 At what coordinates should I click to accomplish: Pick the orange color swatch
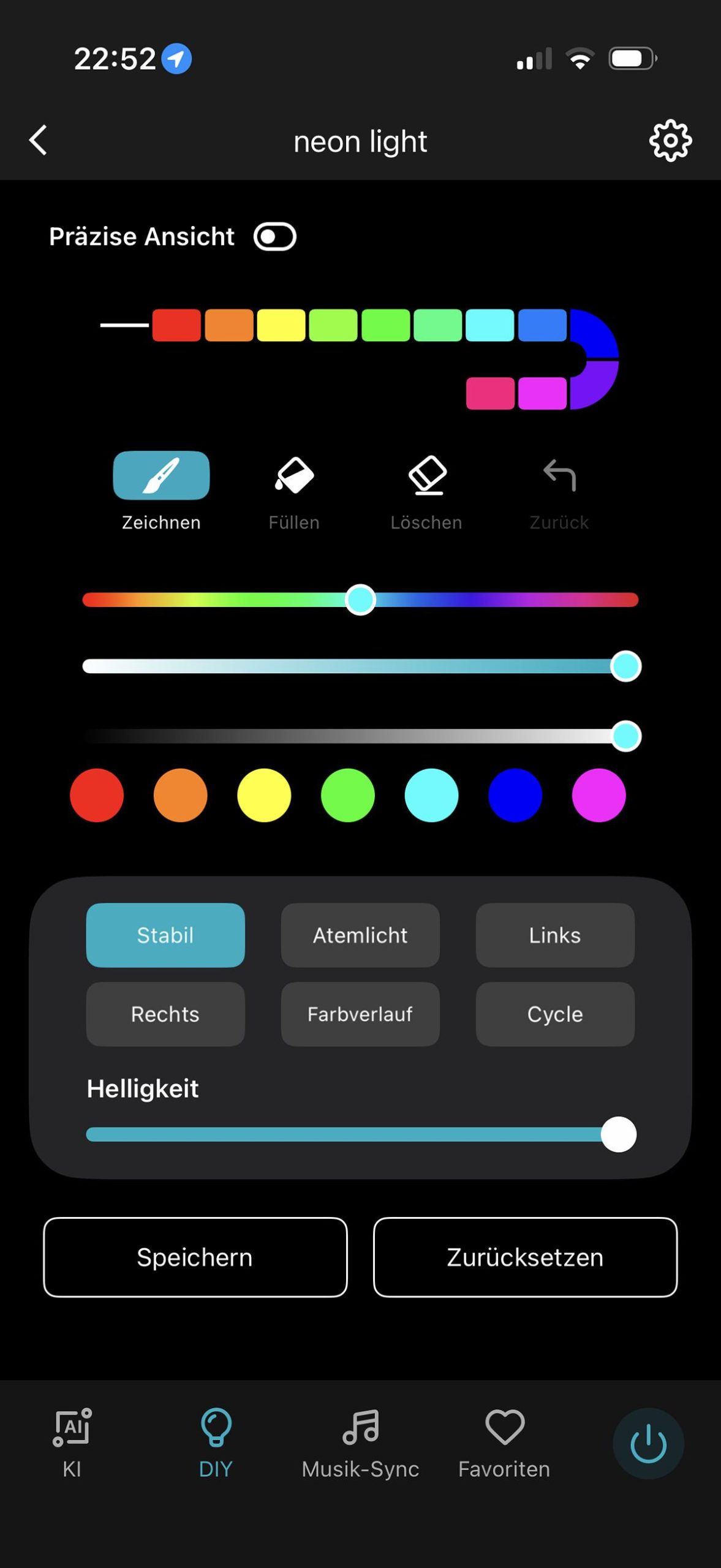click(180, 795)
